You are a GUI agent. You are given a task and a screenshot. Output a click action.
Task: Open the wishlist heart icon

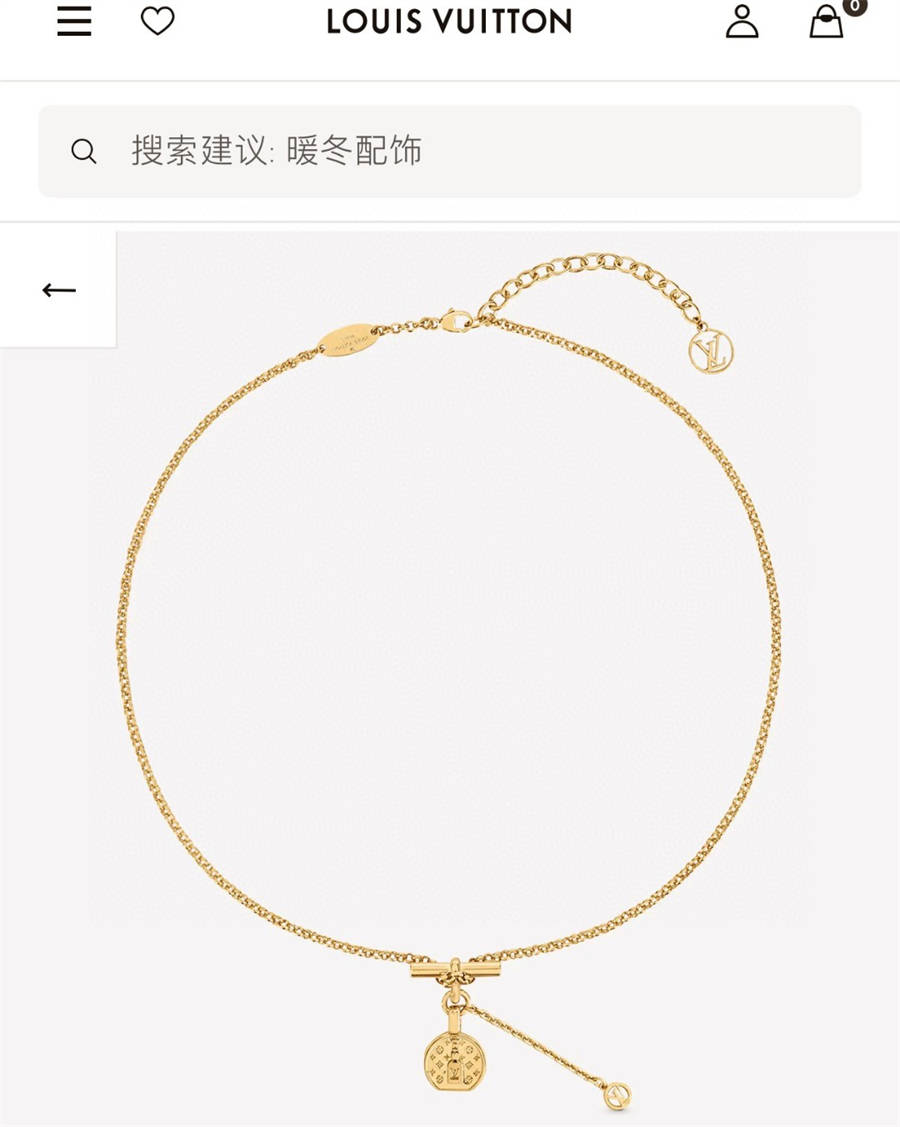point(157,21)
